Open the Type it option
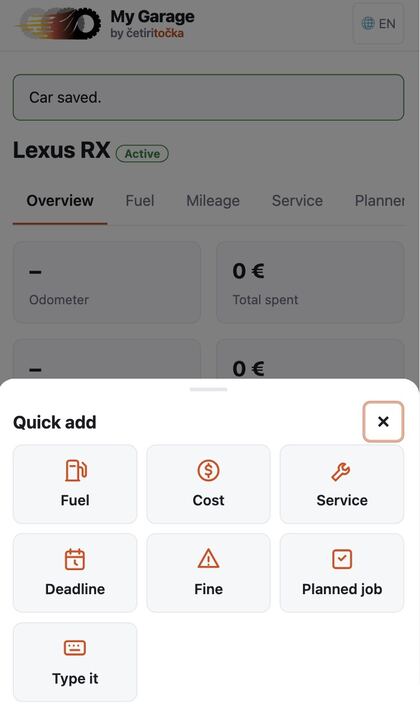The height and width of the screenshot is (719, 420). coord(75,662)
